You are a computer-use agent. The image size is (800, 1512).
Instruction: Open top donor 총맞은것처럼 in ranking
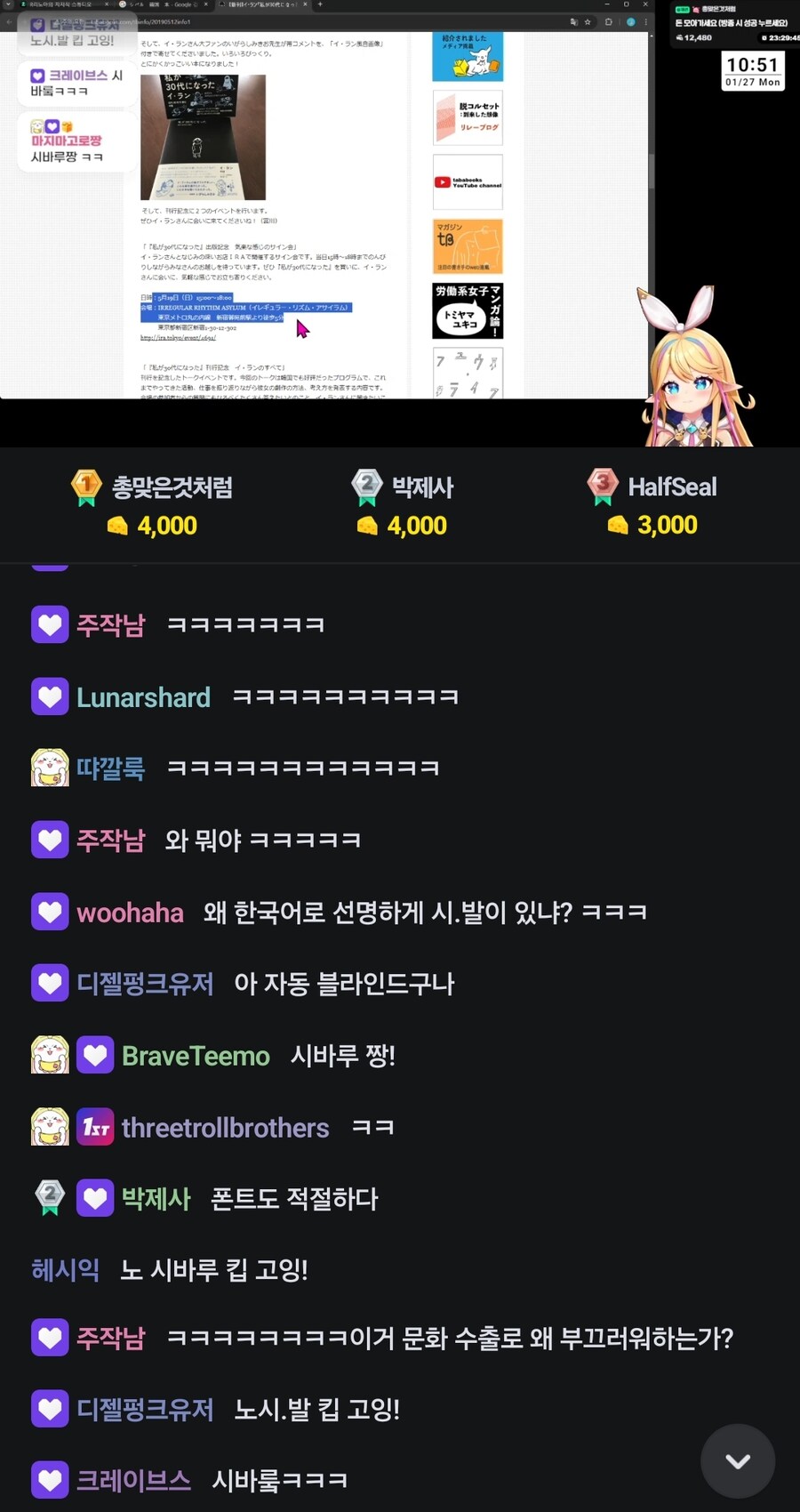click(x=172, y=487)
